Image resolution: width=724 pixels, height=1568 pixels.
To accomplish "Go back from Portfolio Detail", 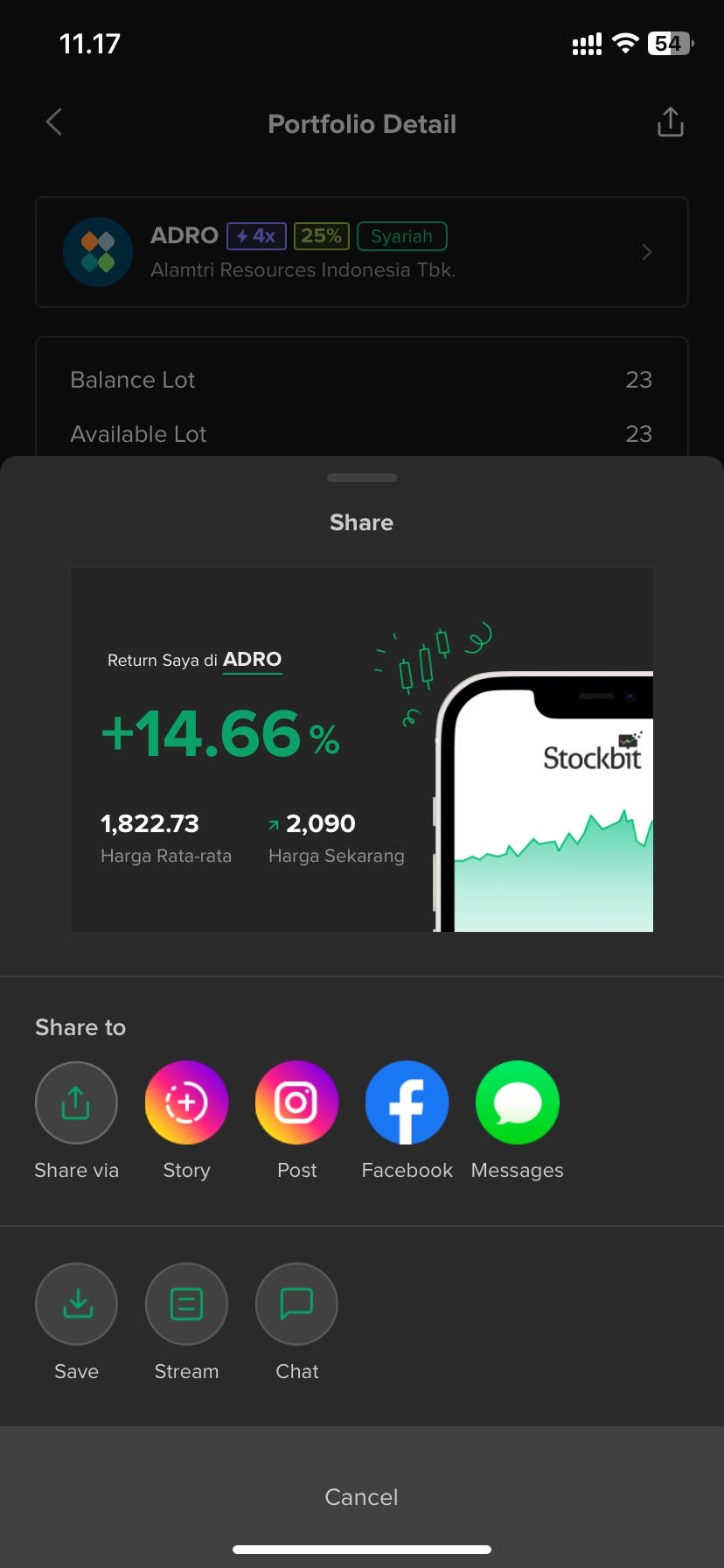I will click(54, 122).
